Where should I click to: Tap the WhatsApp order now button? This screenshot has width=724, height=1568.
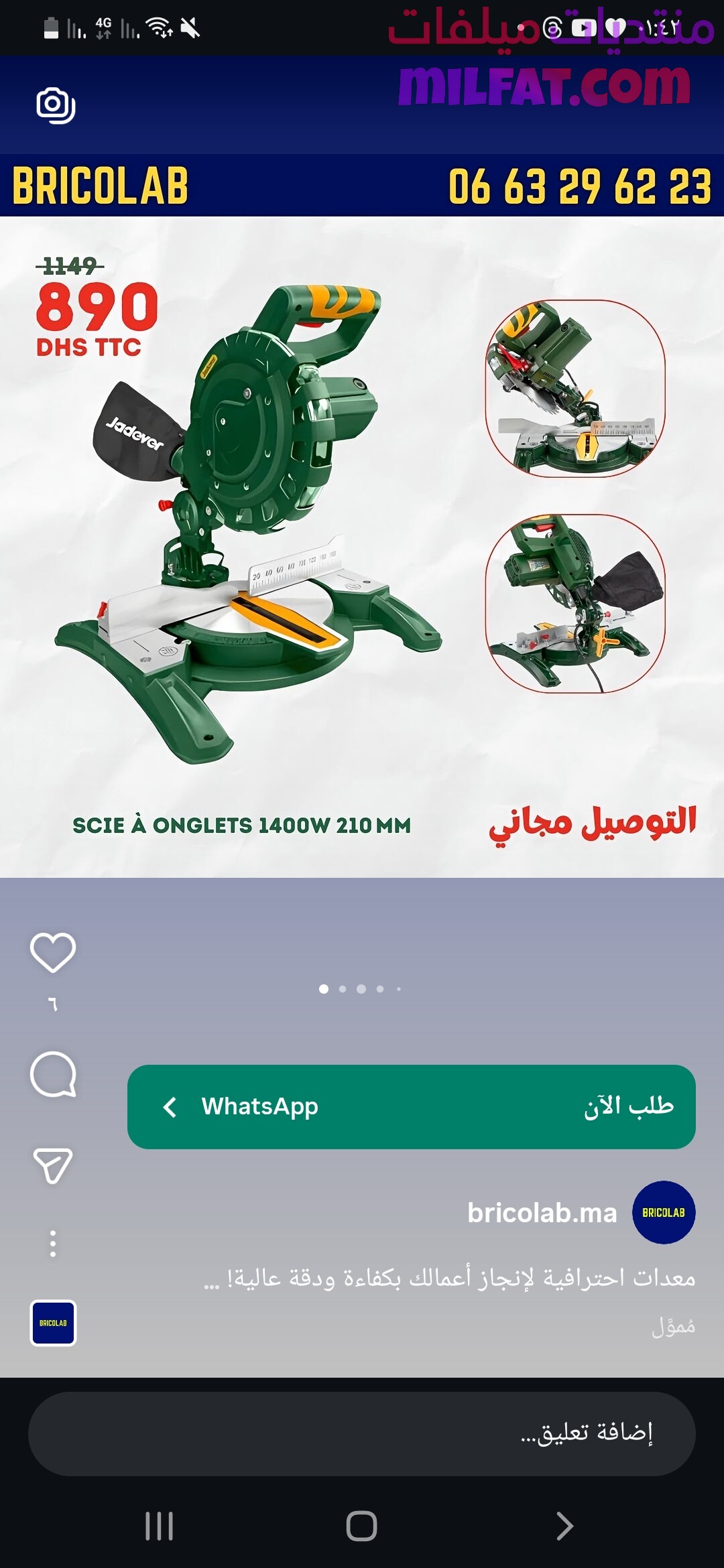click(x=411, y=1107)
